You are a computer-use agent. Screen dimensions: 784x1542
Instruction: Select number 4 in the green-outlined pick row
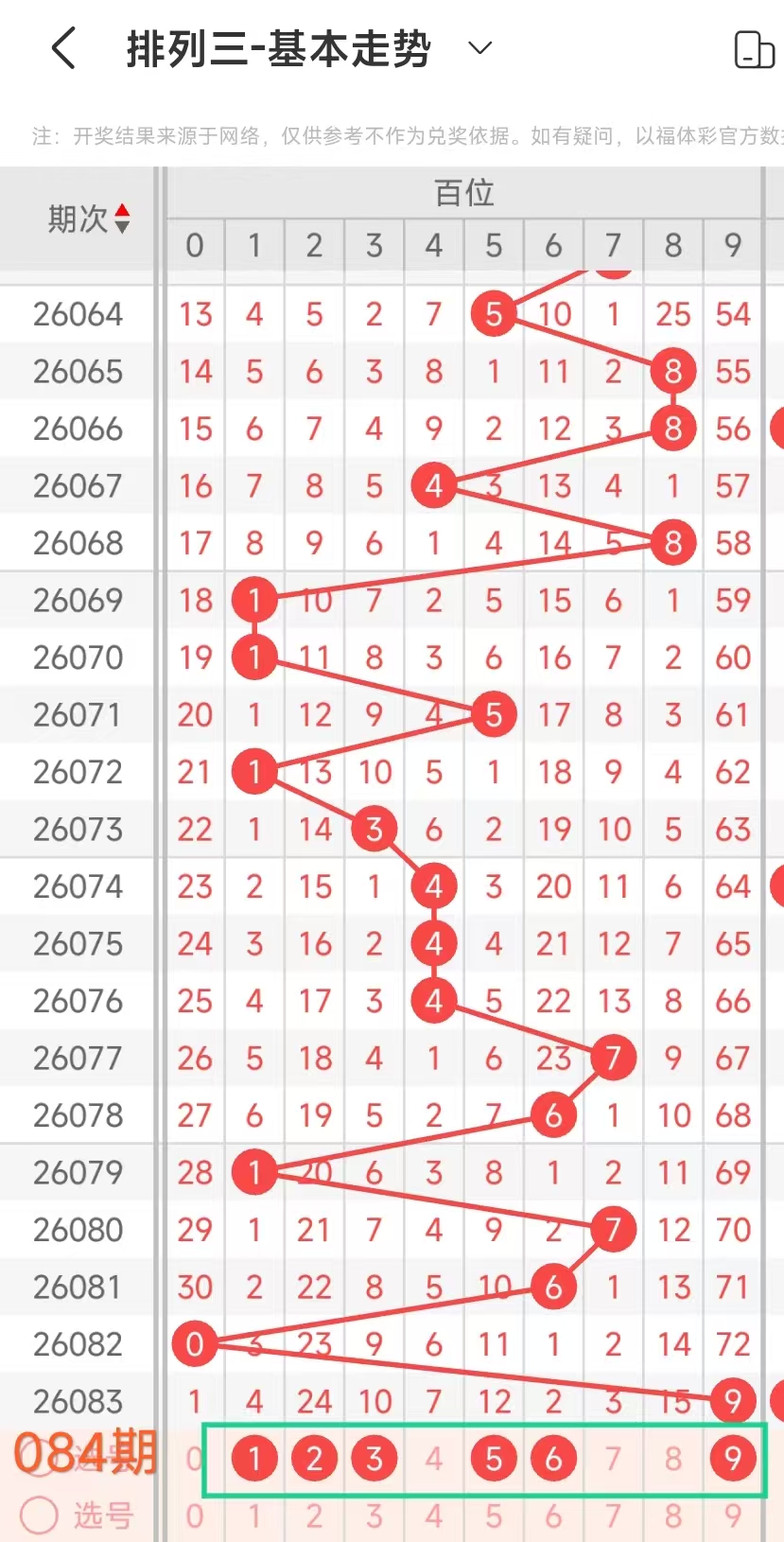(434, 1459)
